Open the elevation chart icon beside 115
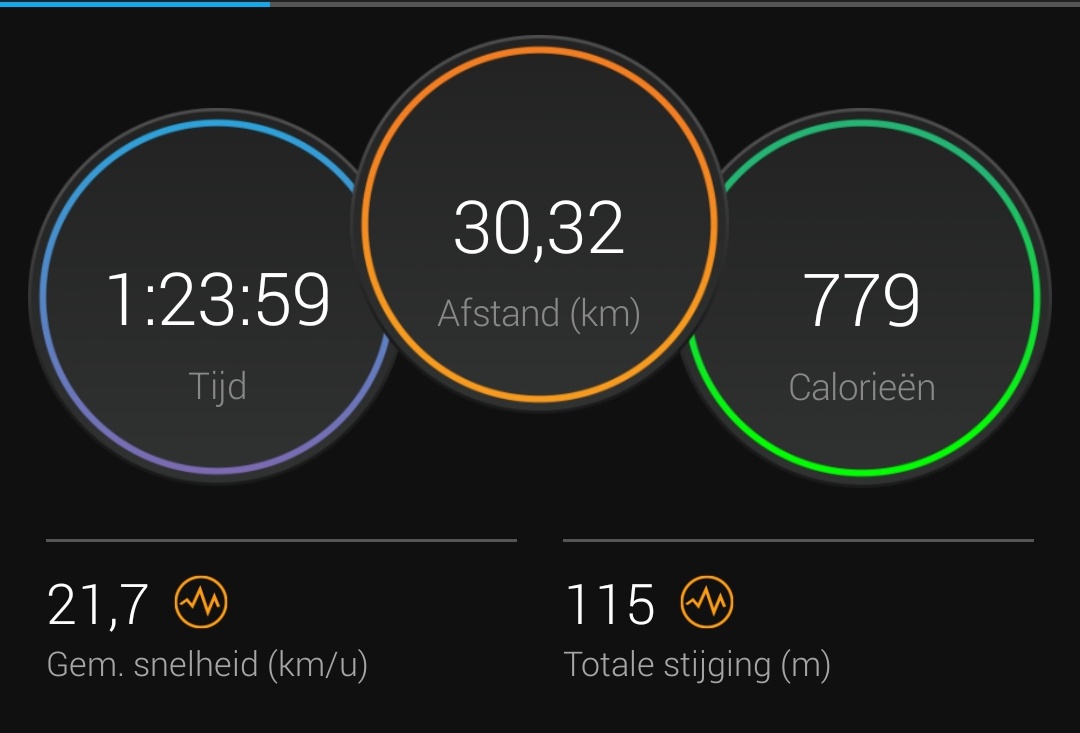Image resolution: width=1080 pixels, height=733 pixels. (707, 602)
